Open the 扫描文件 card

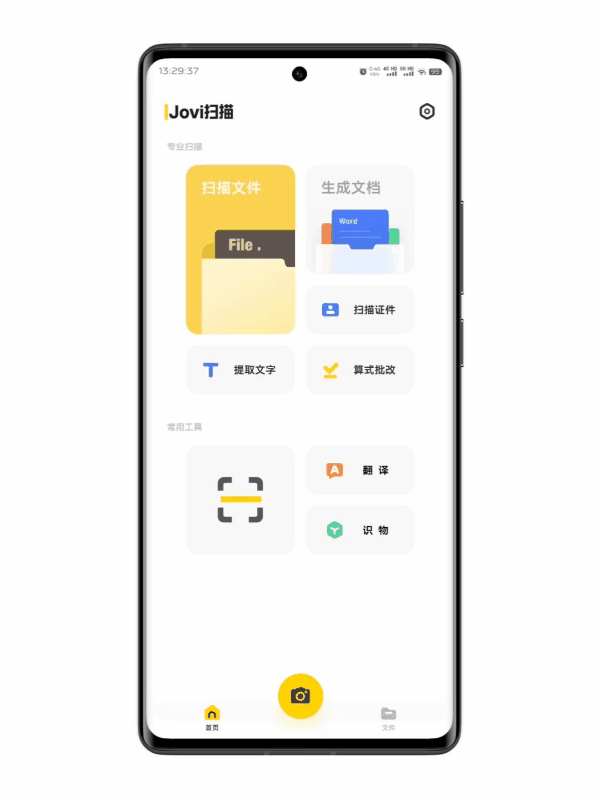240,250
